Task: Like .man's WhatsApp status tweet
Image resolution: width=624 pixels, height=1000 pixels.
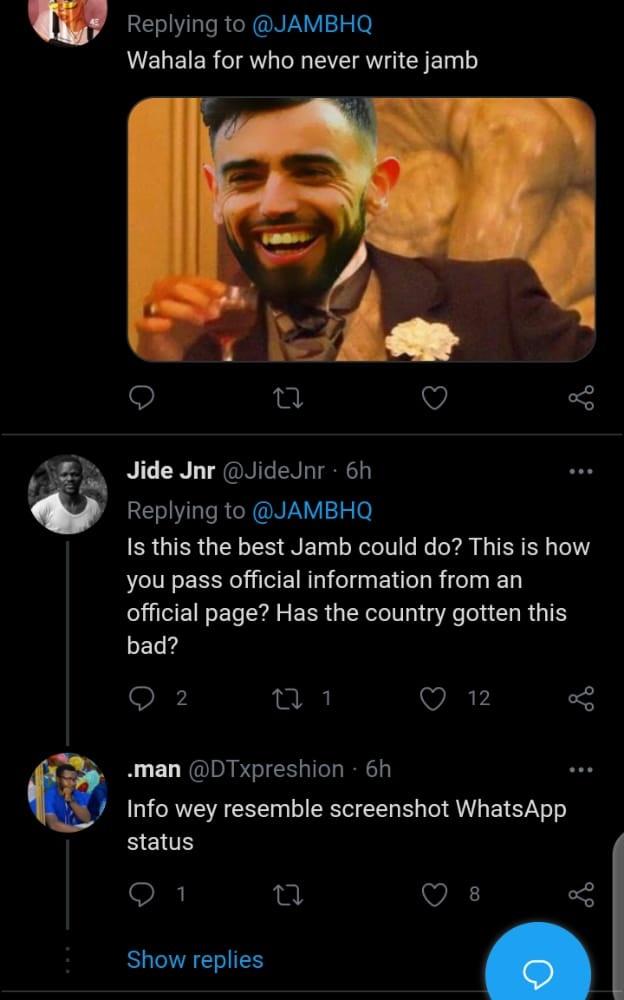Action: point(433,894)
